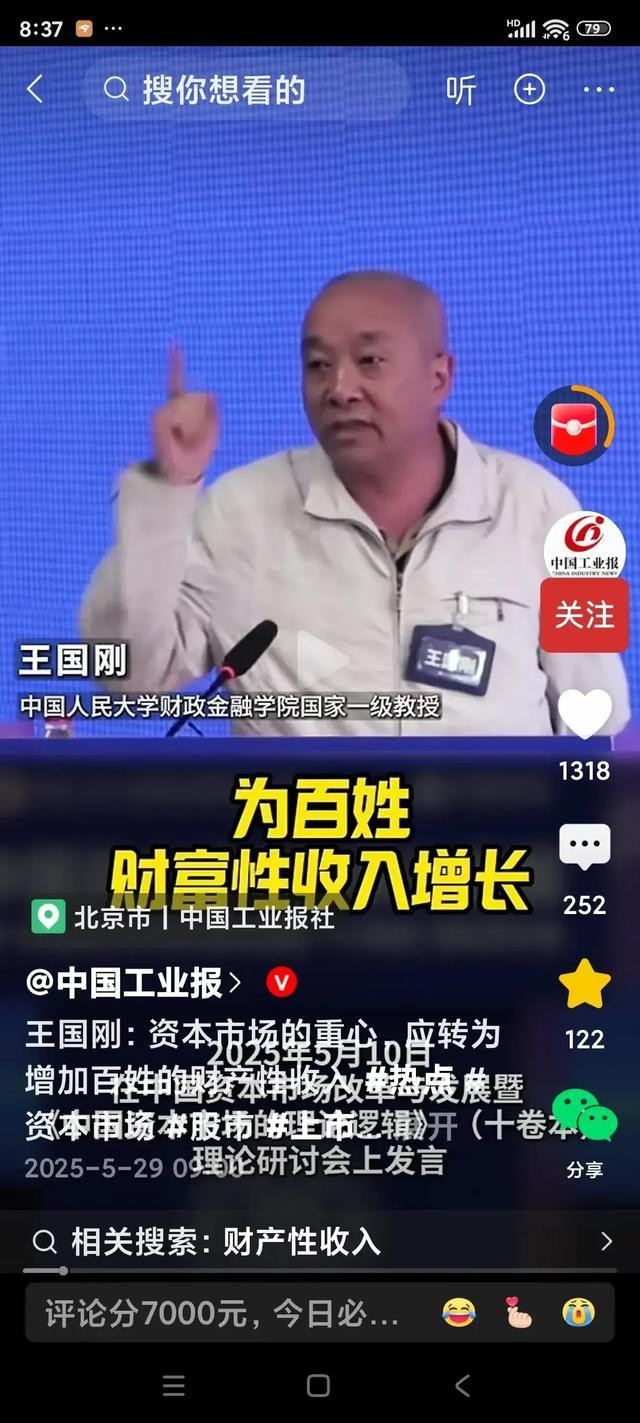Open the plus create icon
Image resolution: width=640 pixels, height=1423 pixels.
pos(529,90)
